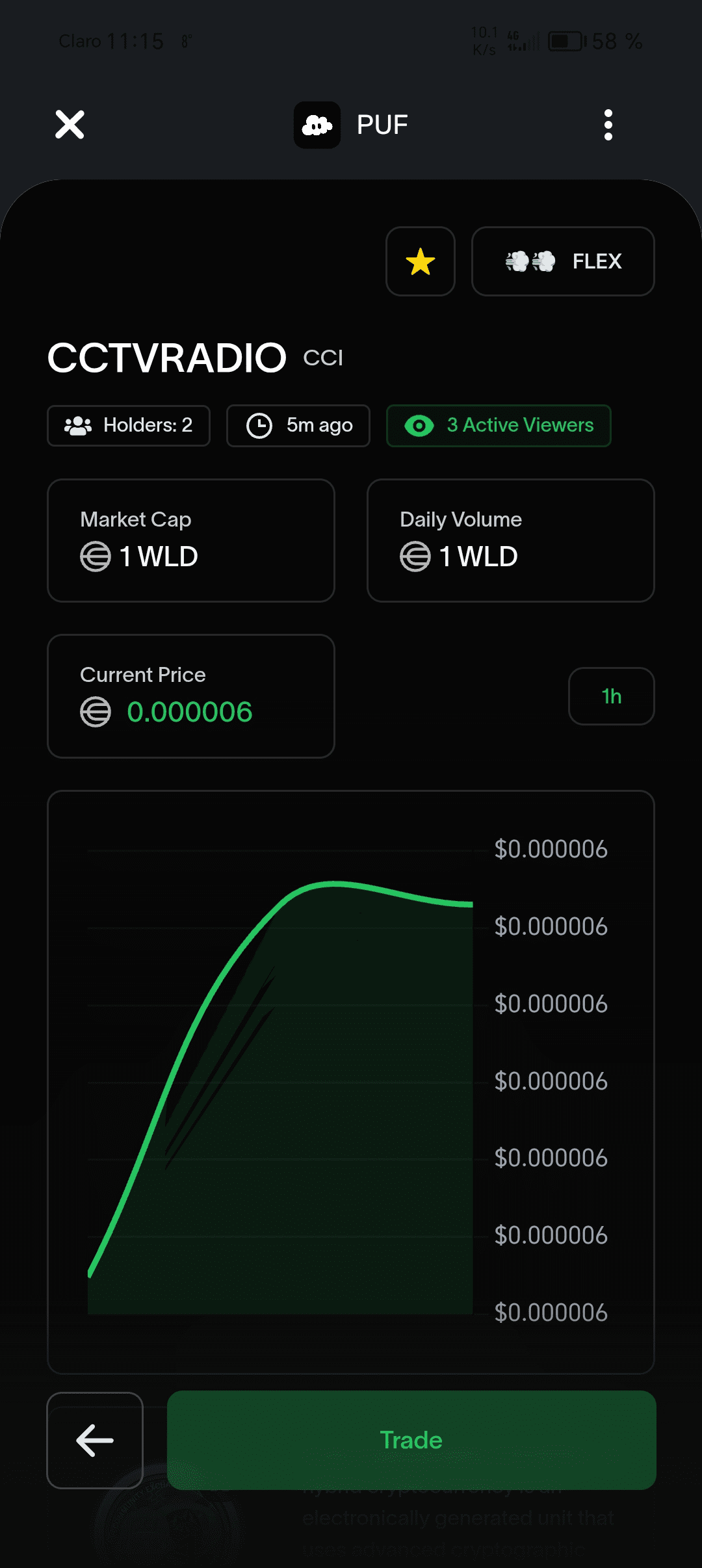
Task: Trade the CCTVRADIO token
Action: 411,1441
